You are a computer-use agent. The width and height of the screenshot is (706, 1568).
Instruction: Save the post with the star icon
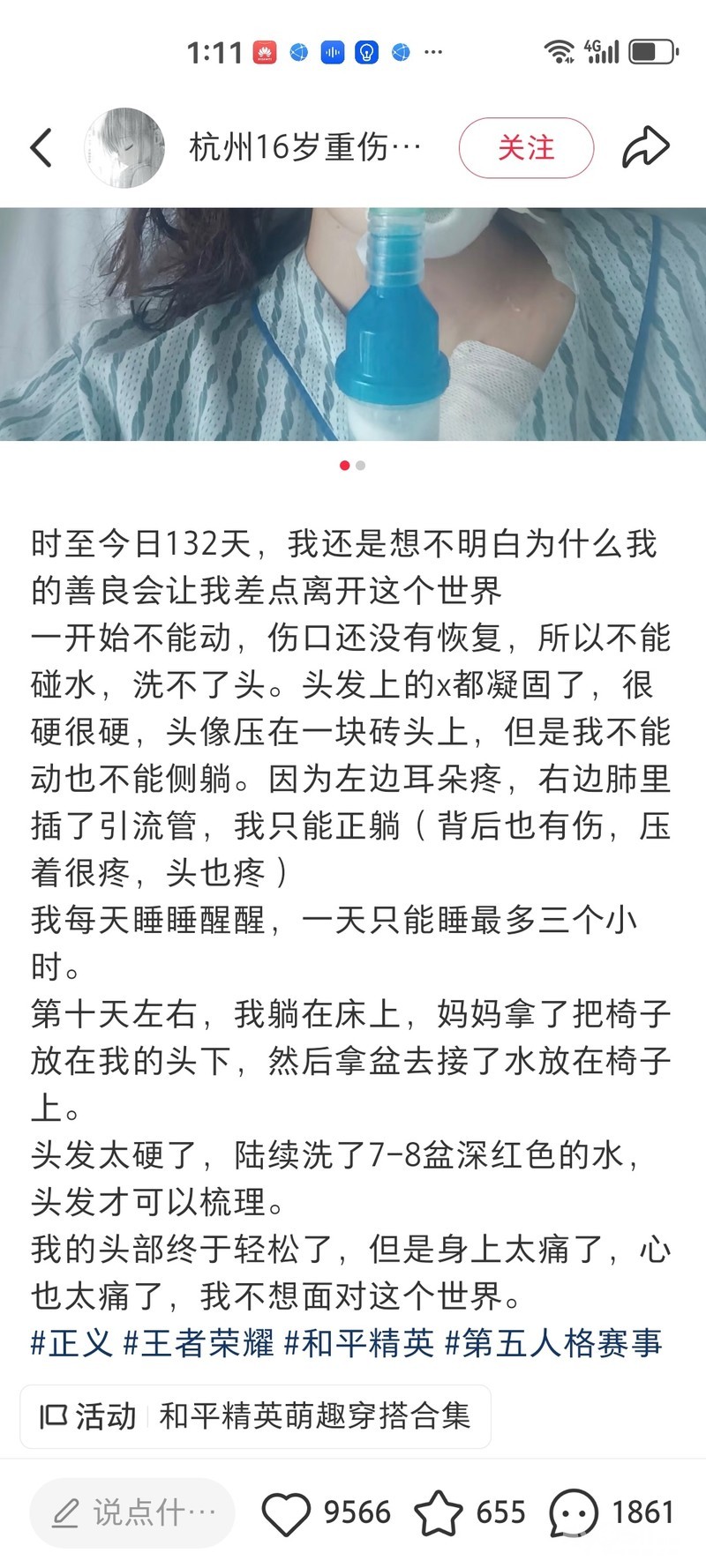point(439,1513)
